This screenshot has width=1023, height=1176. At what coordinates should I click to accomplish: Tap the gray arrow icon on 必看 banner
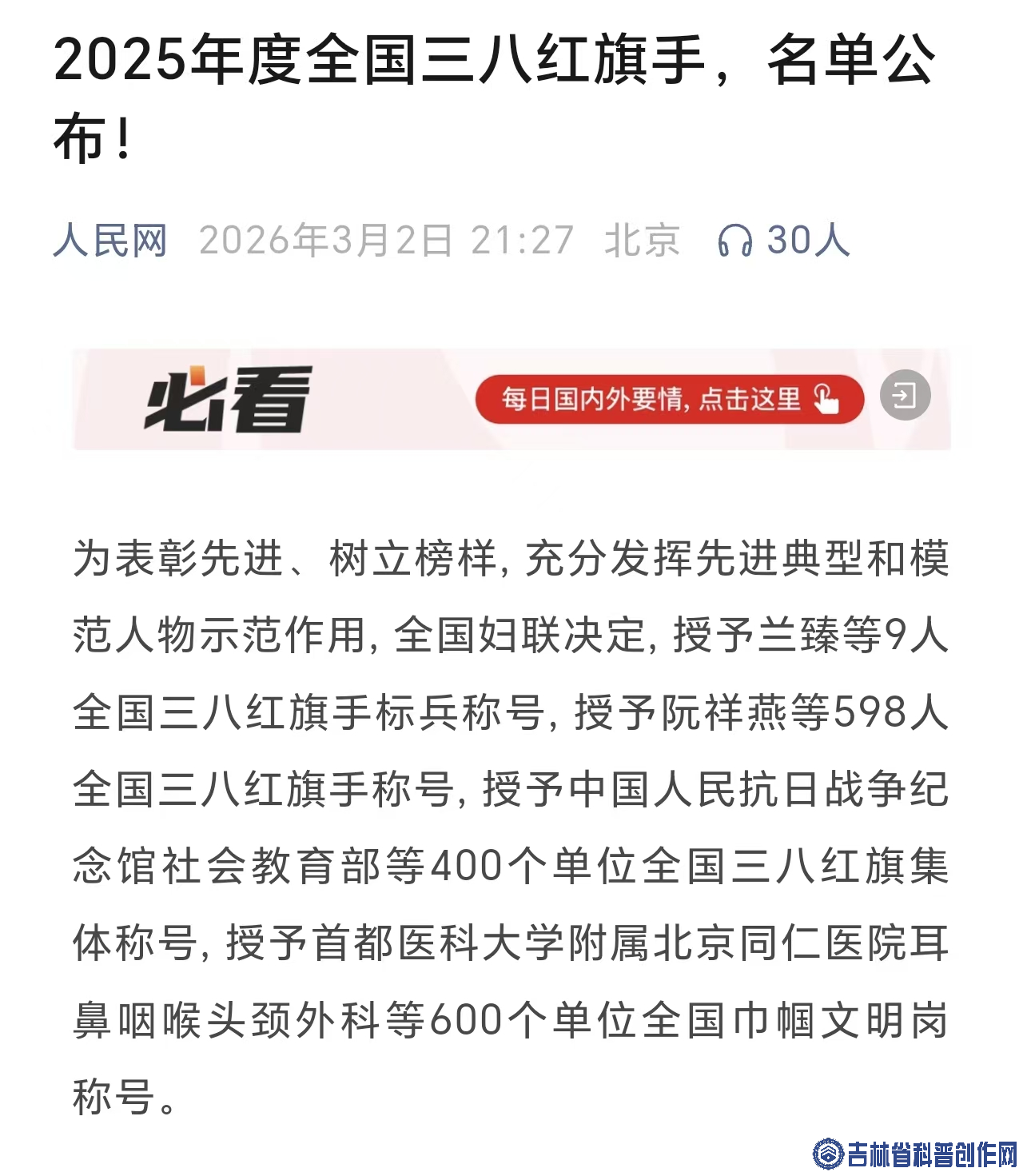(905, 396)
